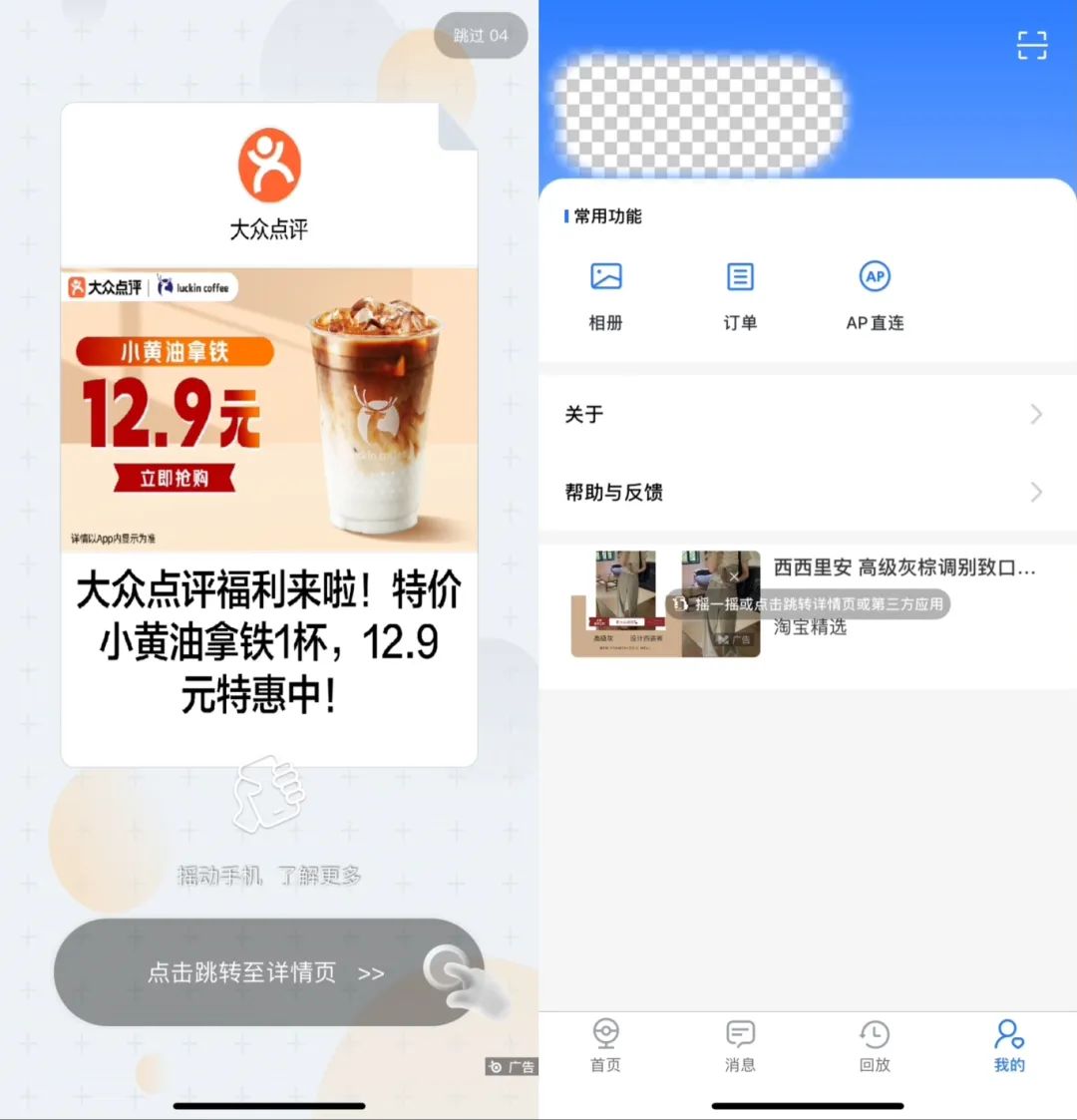Viewport: 1077px width, 1120px height.
Task: Open the scan icon
Action: point(1032,45)
